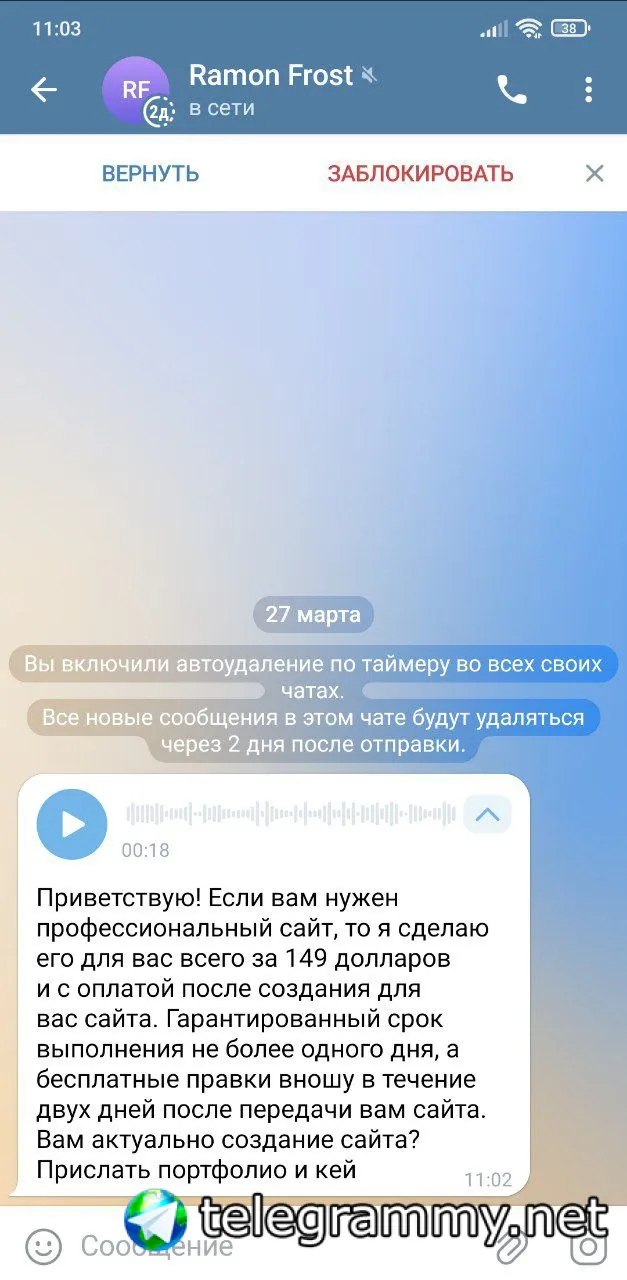The width and height of the screenshot is (627, 1280).
Task: Open Ramon Frost's profile avatar
Action: [133, 90]
